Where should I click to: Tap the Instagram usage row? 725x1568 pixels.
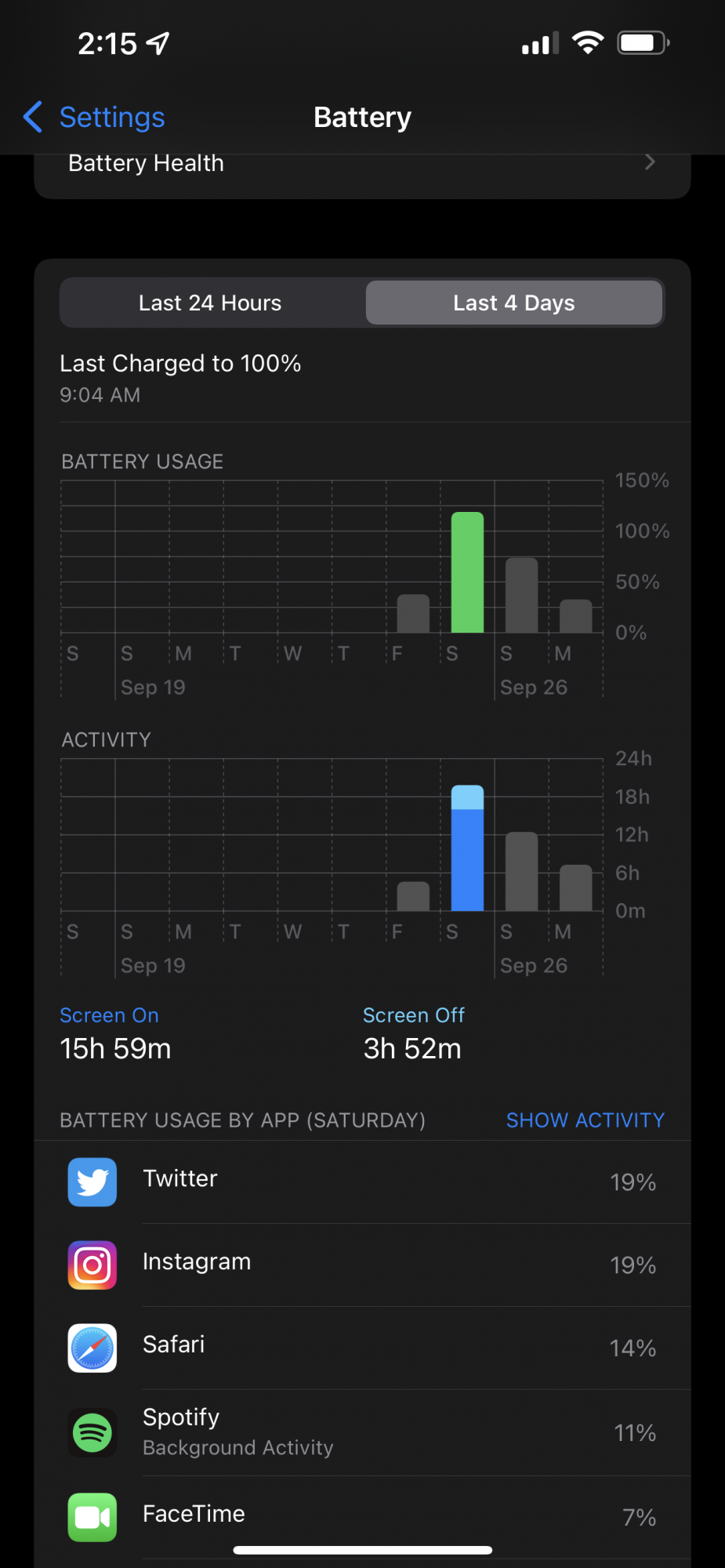click(362, 1265)
